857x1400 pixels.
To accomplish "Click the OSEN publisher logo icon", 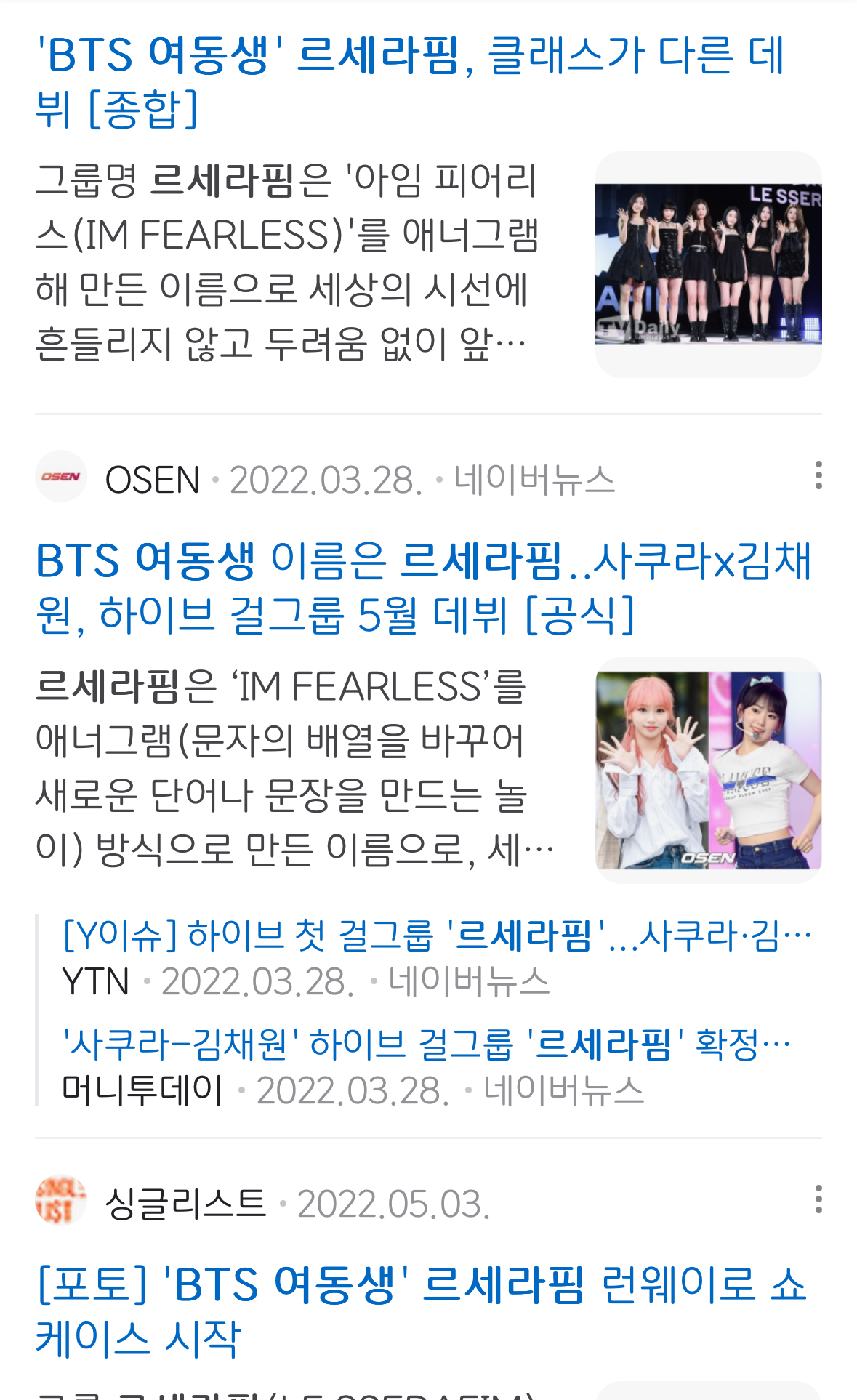I will (61, 478).
